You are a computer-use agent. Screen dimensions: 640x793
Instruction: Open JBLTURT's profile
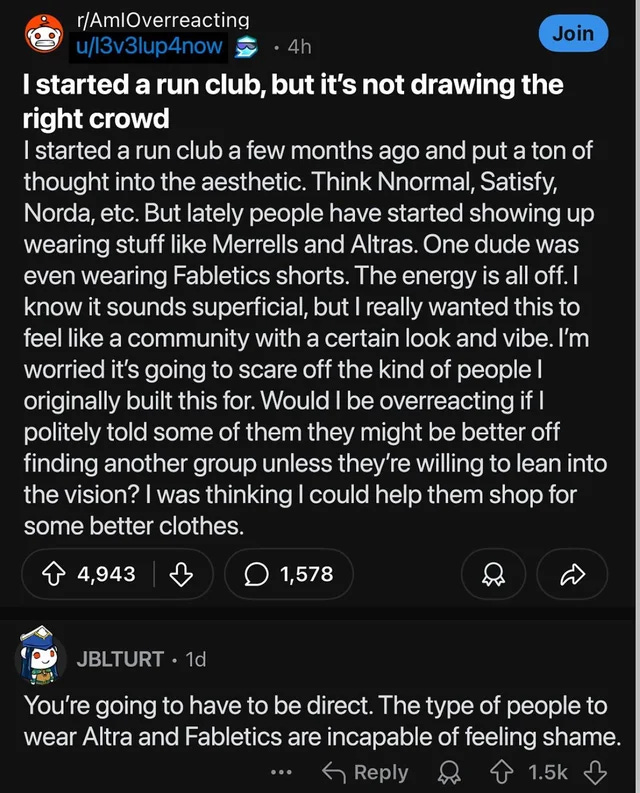119,659
